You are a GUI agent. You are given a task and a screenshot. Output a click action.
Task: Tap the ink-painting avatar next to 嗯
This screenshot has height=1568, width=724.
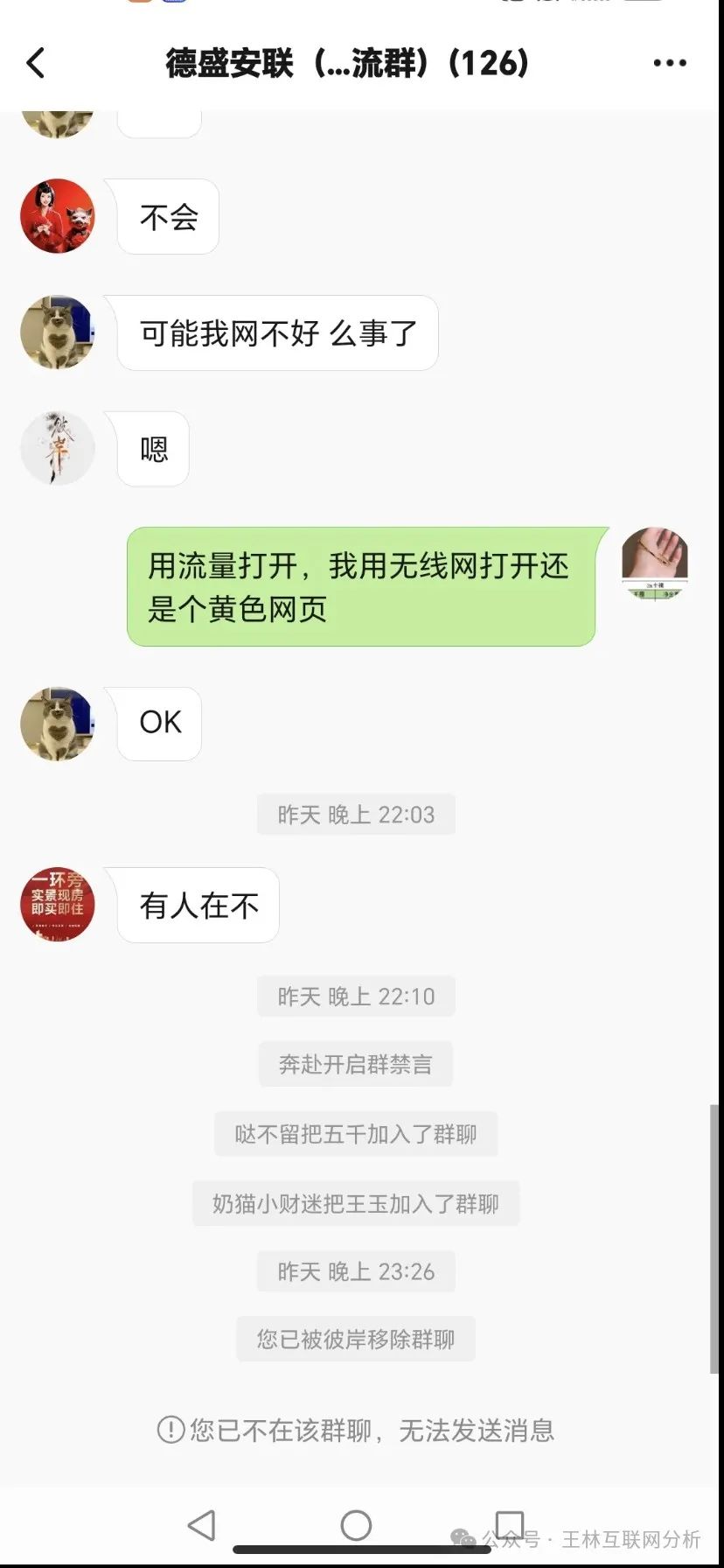[x=56, y=448]
